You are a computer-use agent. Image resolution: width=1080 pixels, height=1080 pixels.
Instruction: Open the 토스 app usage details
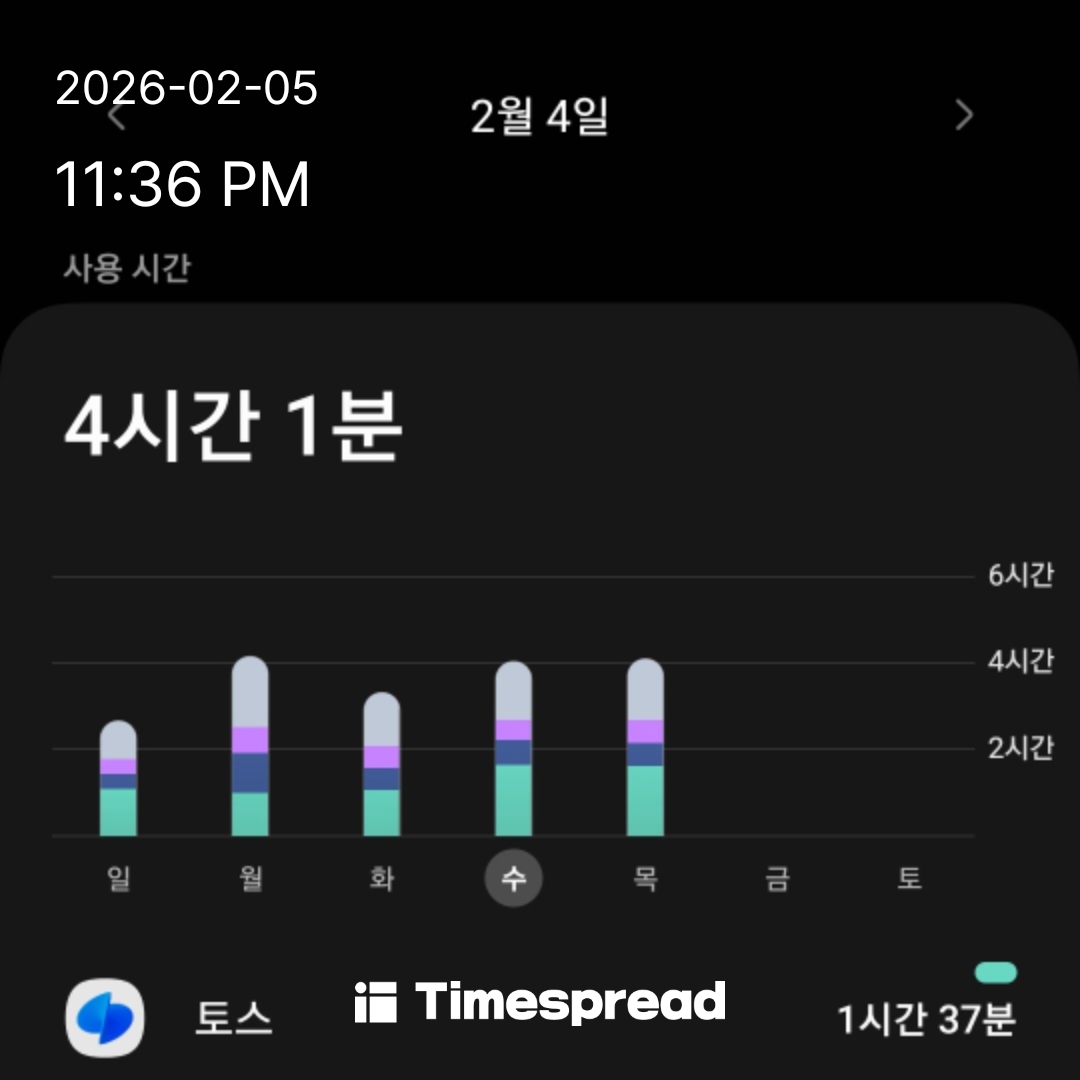pyautogui.click(x=233, y=1018)
